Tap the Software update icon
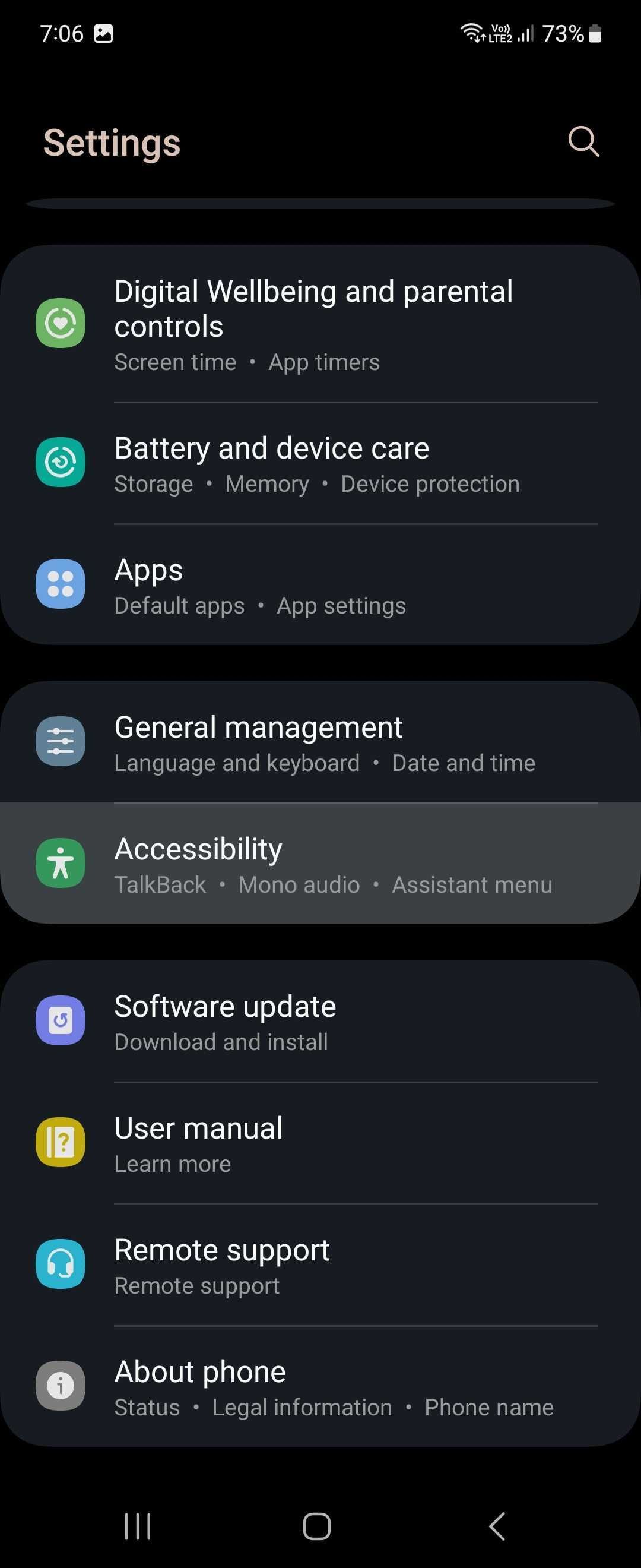641x1568 pixels. pos(60,1021)
